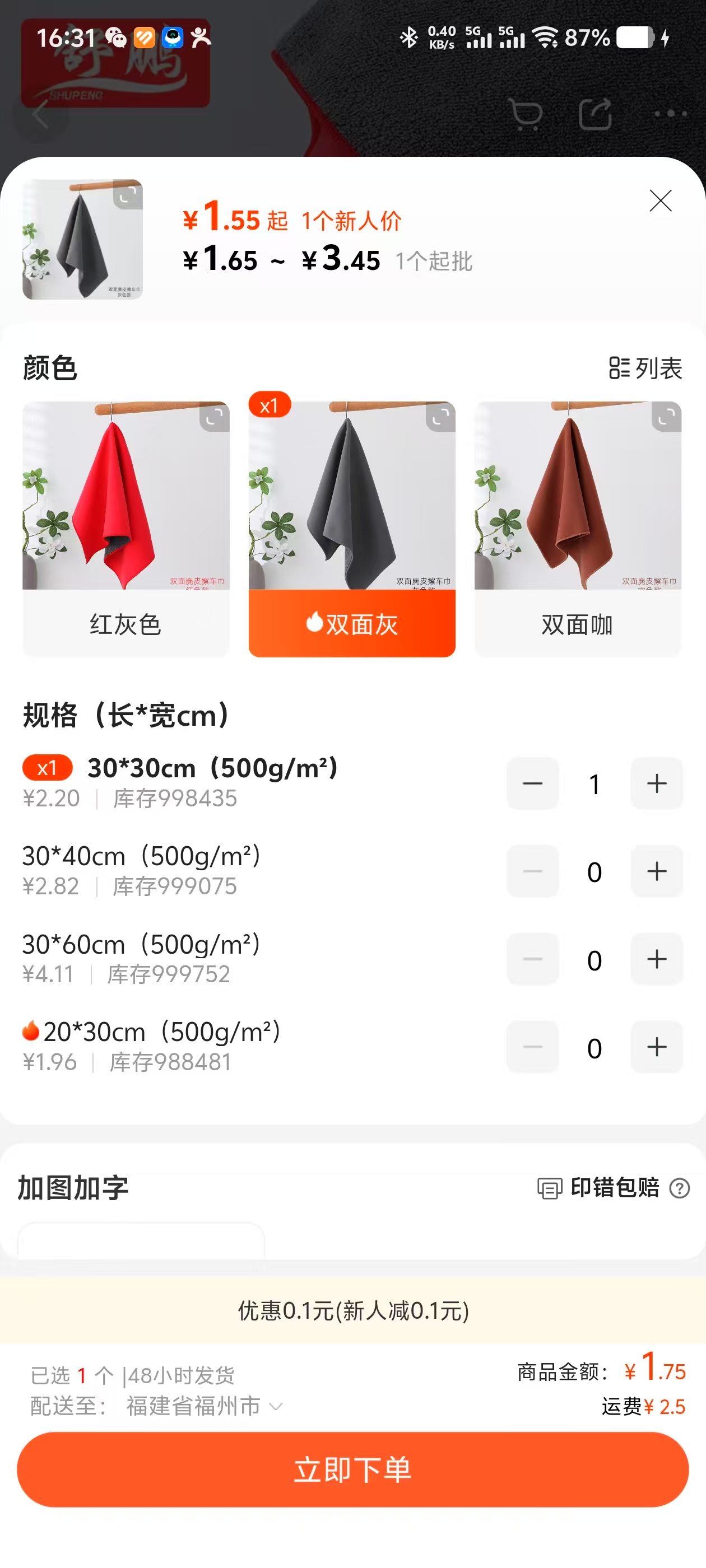706x1568 pixels.
Task: Open 印错包赔 help info
Action: coord(679,1188)
